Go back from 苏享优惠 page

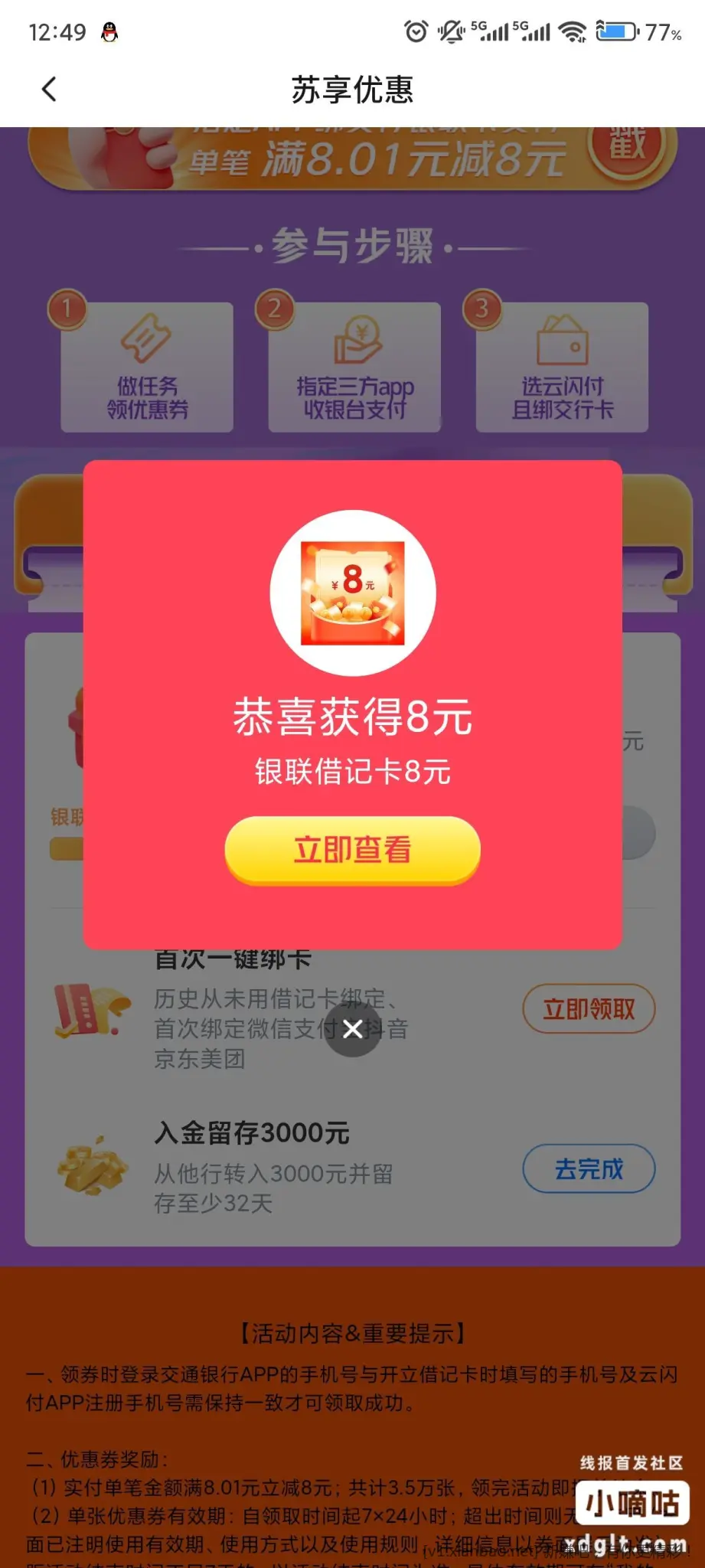click(x=49, y=90)
